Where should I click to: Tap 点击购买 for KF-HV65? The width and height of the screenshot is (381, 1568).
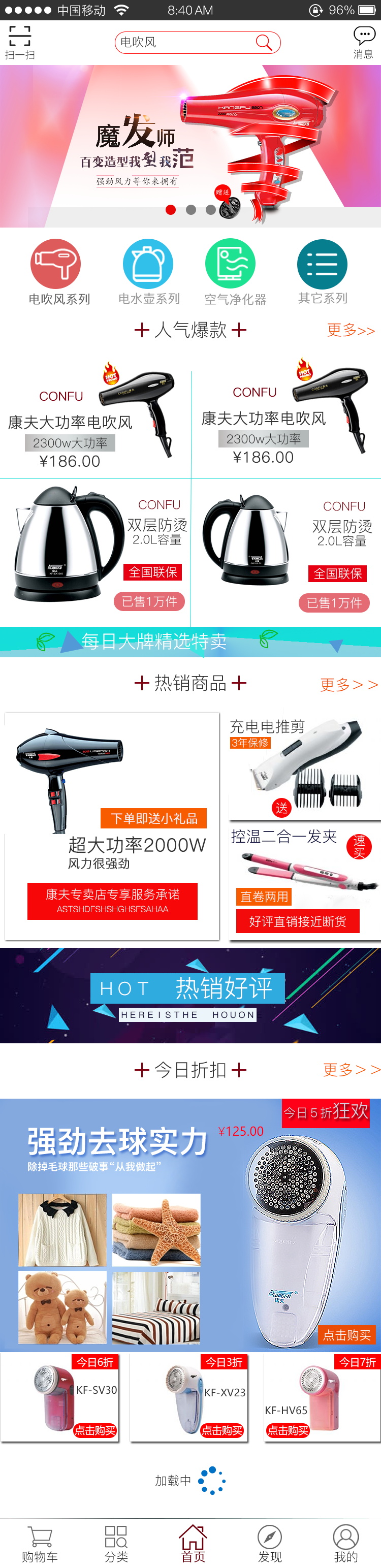pyautogui.click(x=288, y=1430)
